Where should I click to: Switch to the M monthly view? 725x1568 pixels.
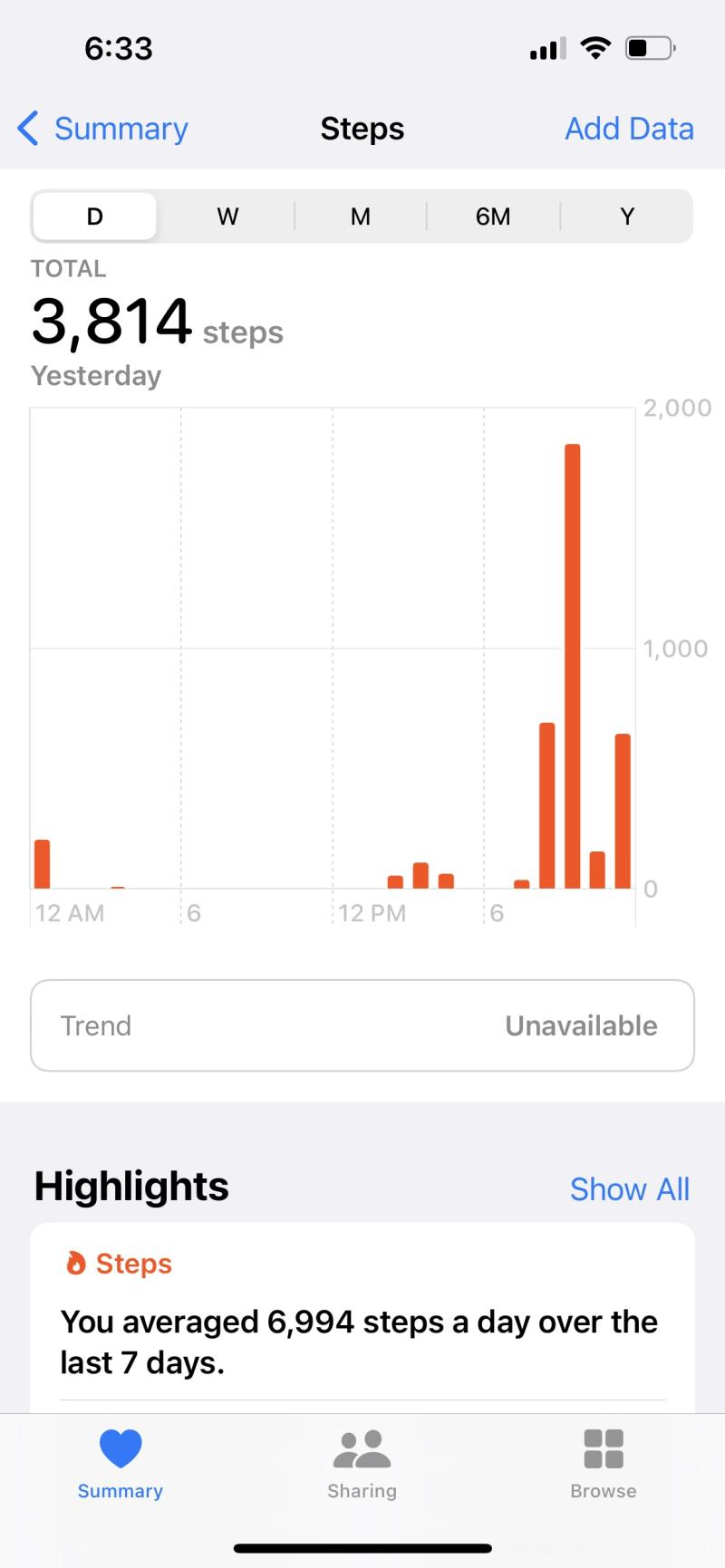361,216
